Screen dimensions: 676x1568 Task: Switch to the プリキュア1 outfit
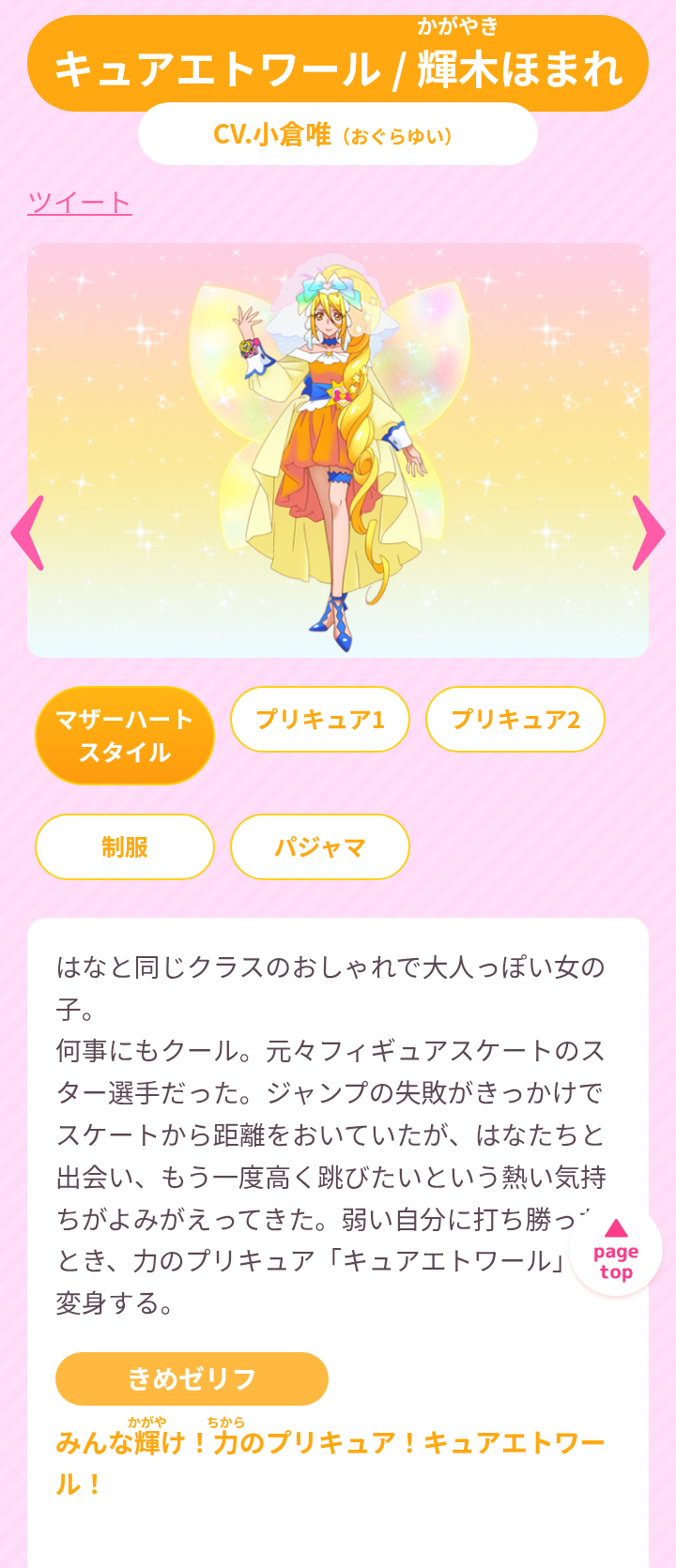pos(320,720)
